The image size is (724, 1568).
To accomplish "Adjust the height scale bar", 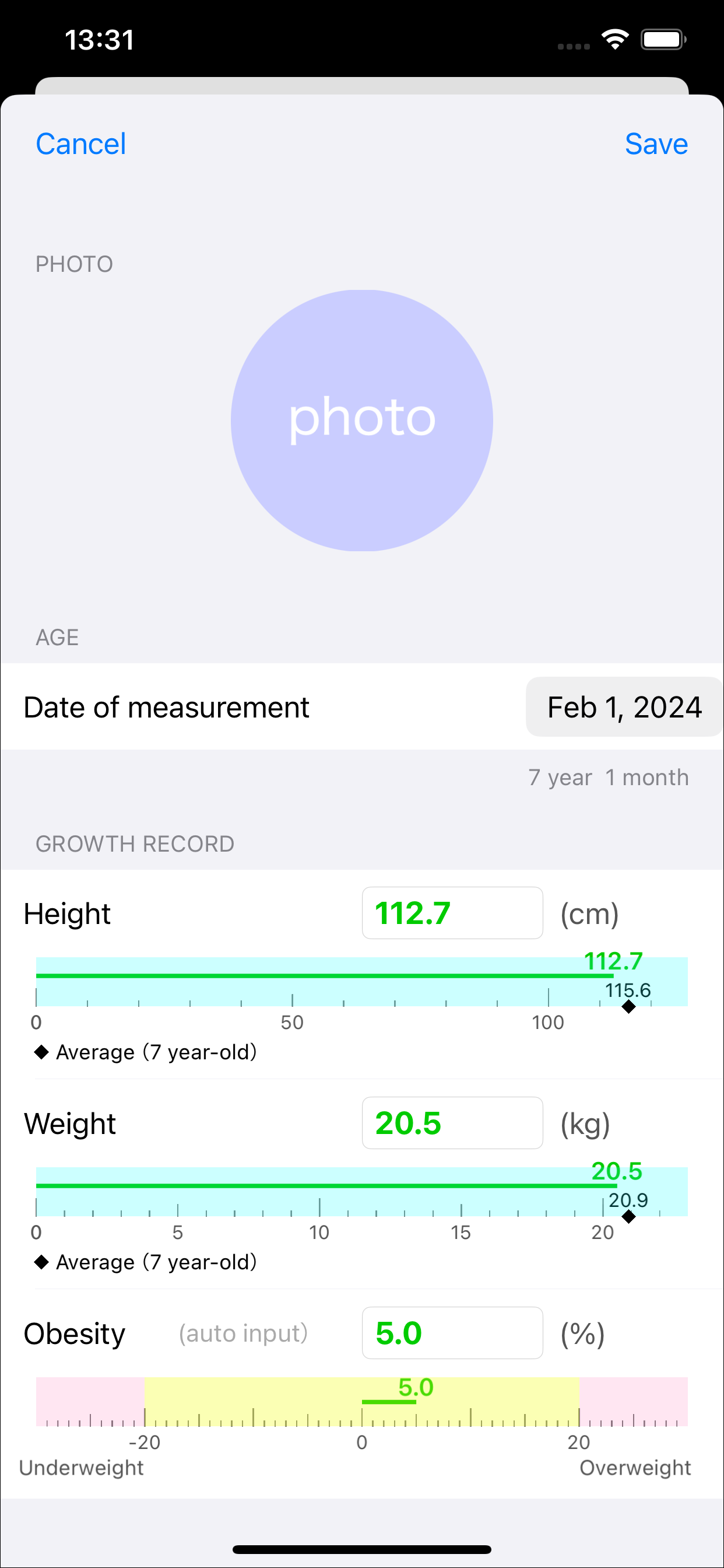I will (362, 982).
